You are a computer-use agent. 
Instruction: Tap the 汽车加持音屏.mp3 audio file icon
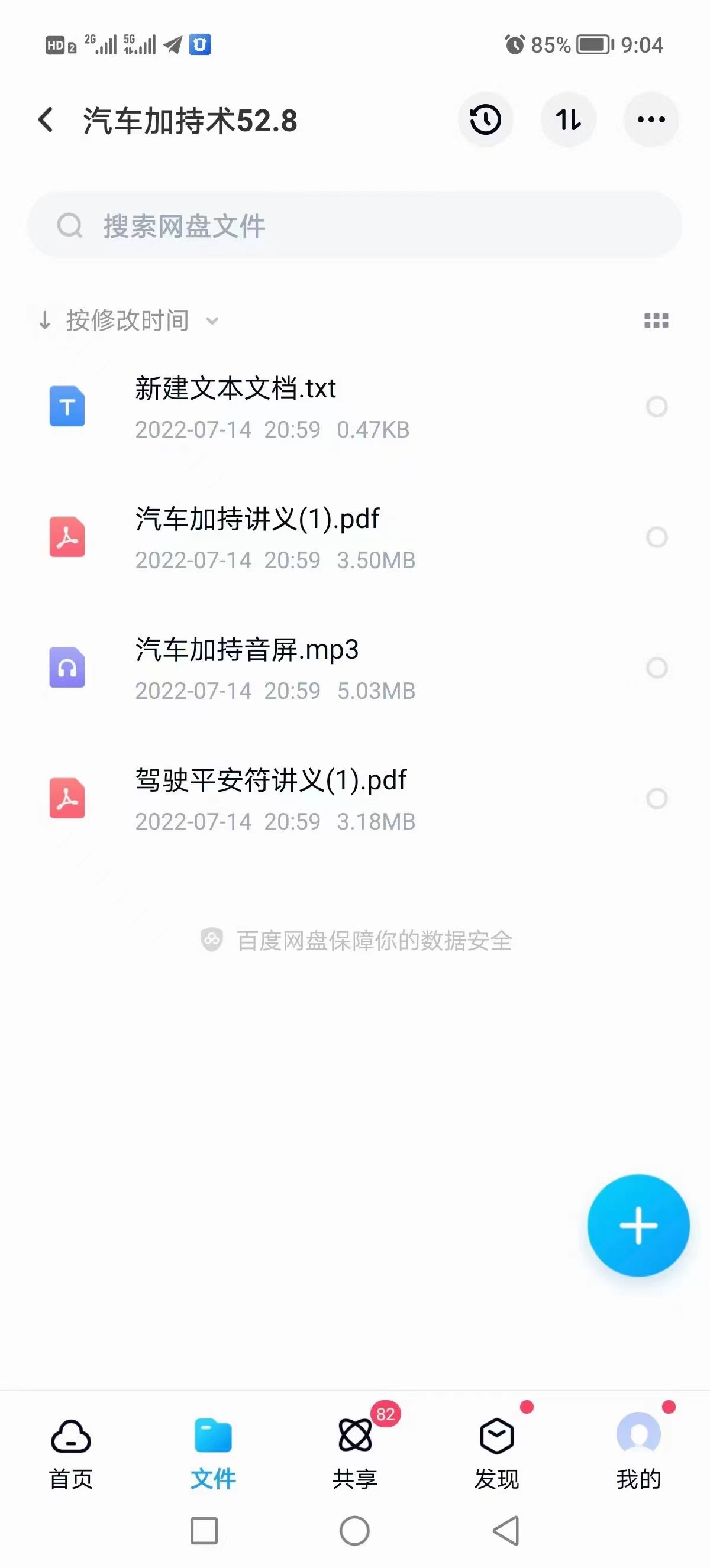67,669
